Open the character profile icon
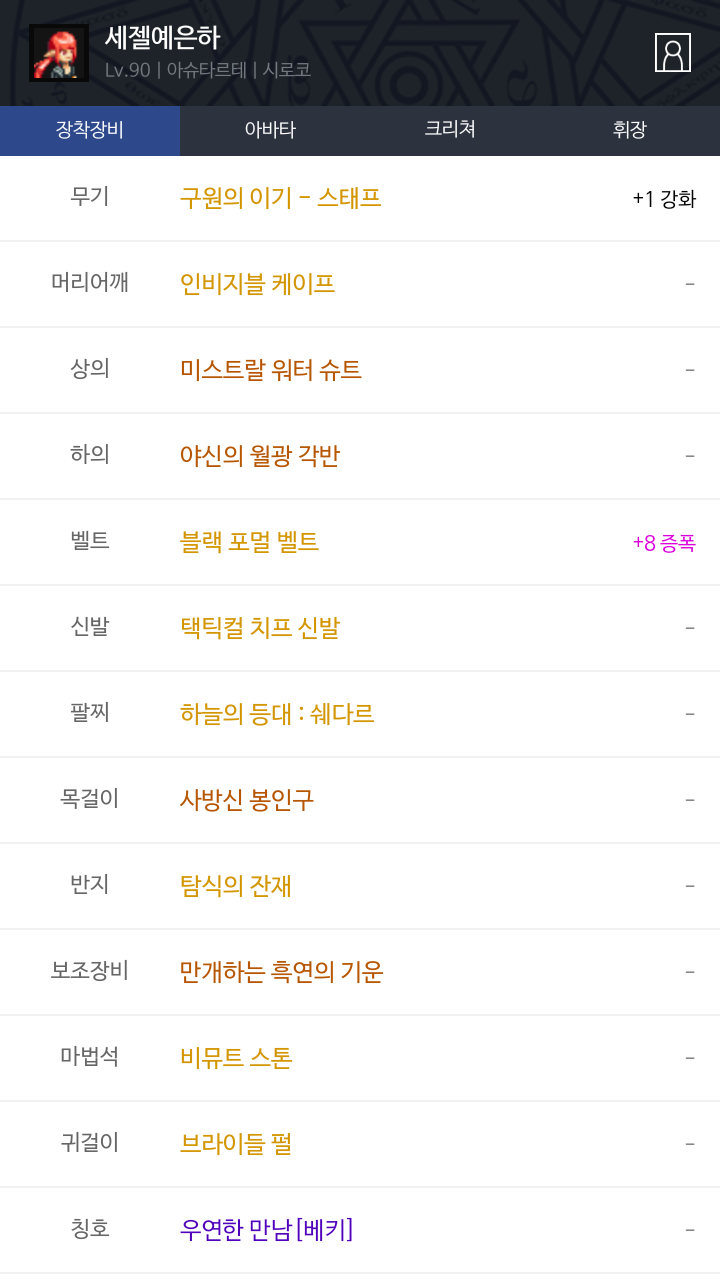720x1280 pixels. 672,53
